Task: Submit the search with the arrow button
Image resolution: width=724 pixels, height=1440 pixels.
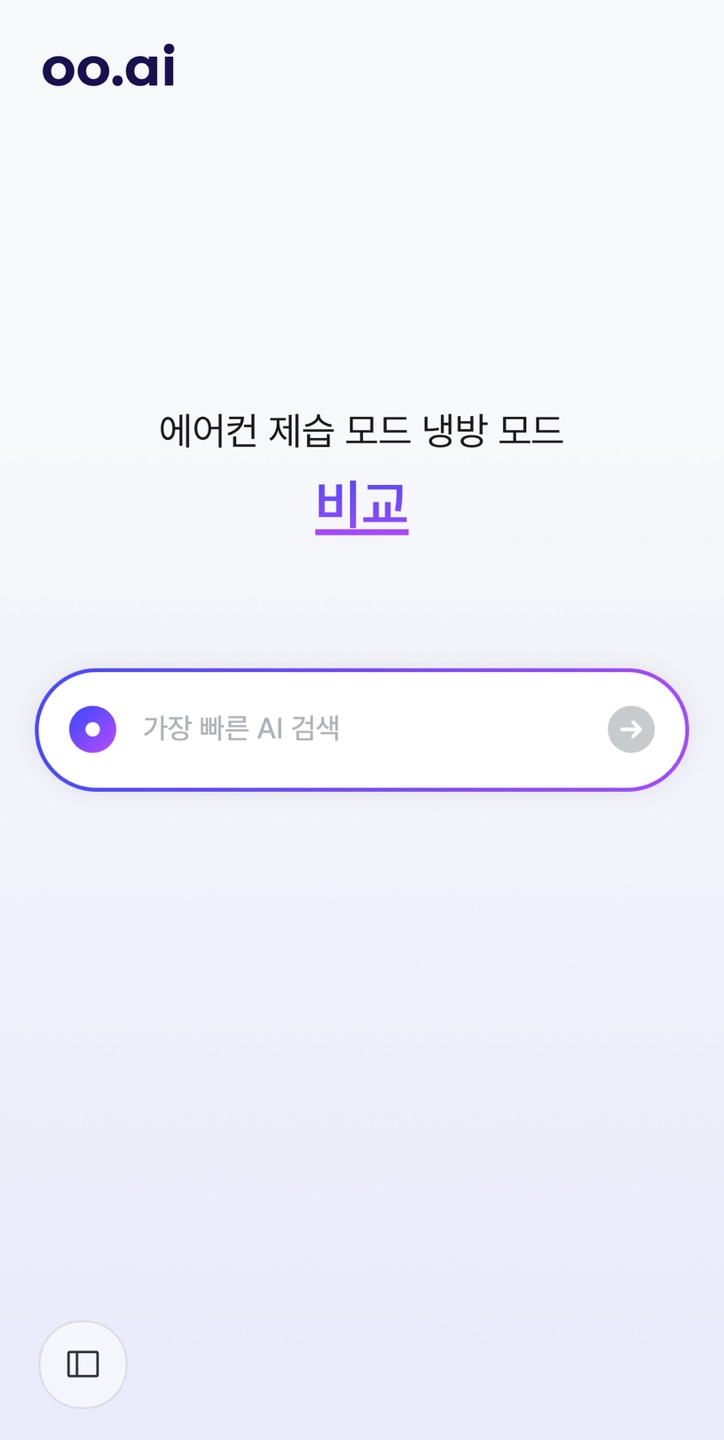Action: (x=630, y=729)
